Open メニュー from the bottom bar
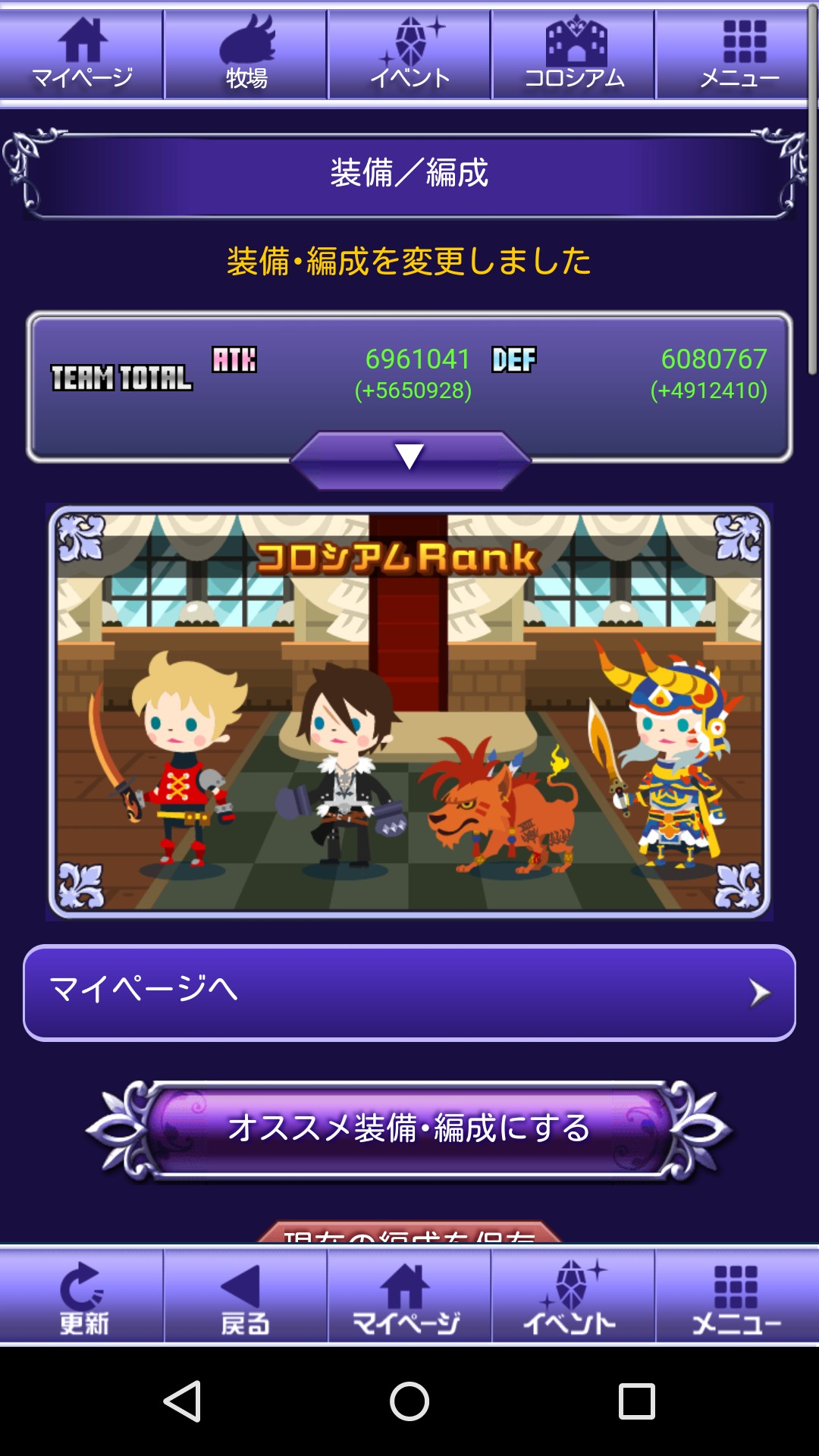Screen dimensions: 819x1456 pos(737,1296)
